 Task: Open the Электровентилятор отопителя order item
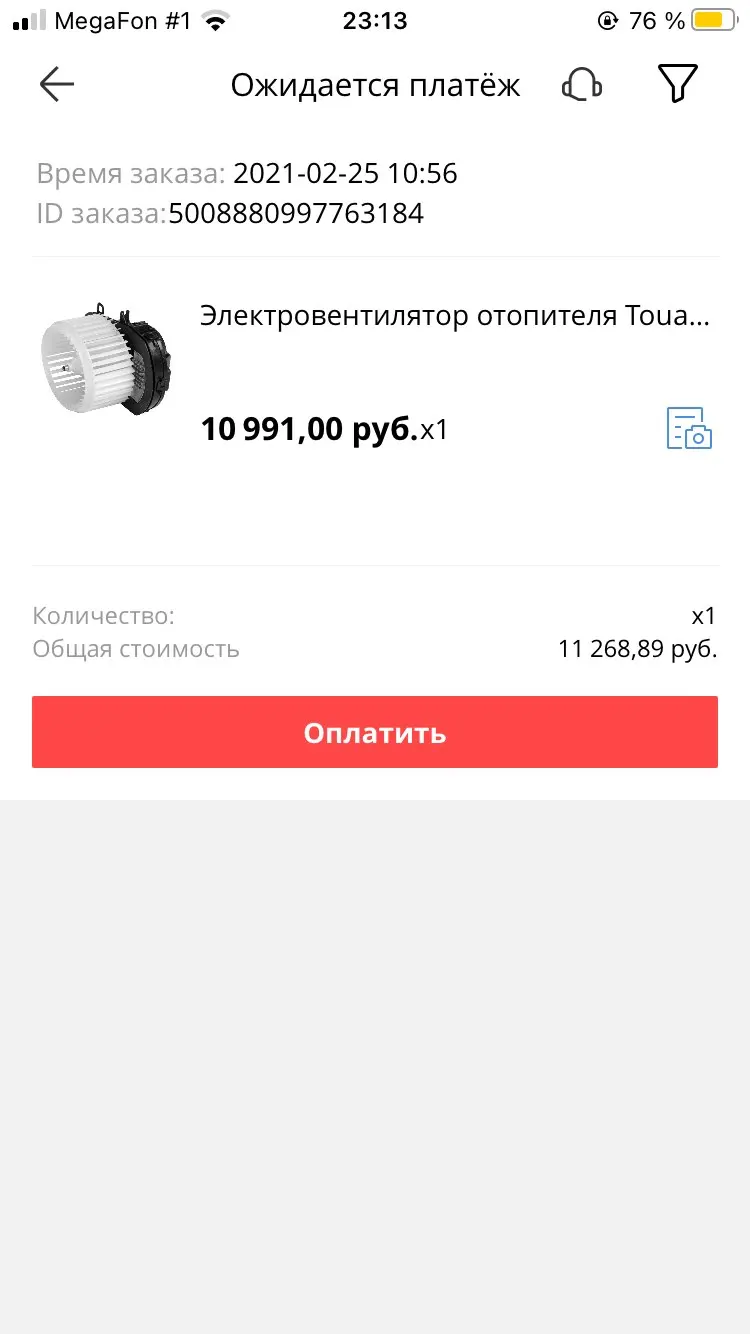(x=455, y=317)
